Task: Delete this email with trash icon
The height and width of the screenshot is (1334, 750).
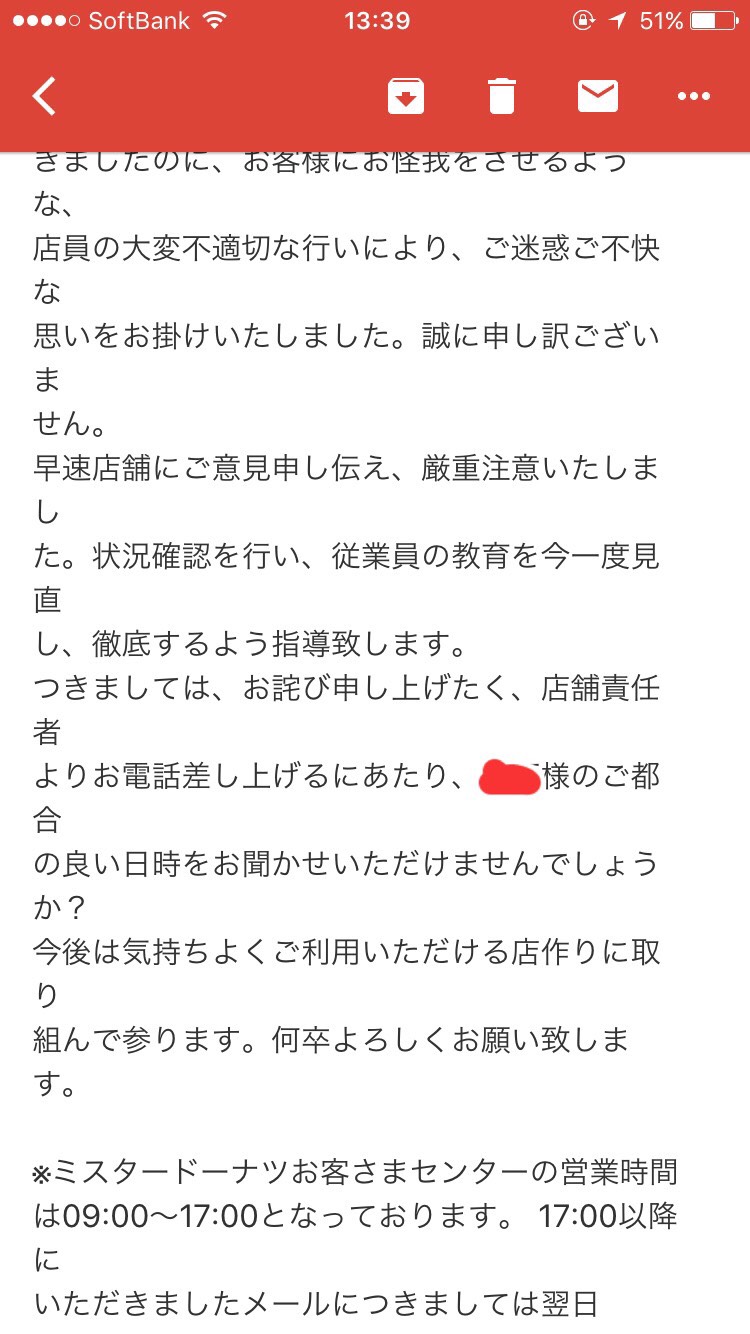Action: pos(502,96)
